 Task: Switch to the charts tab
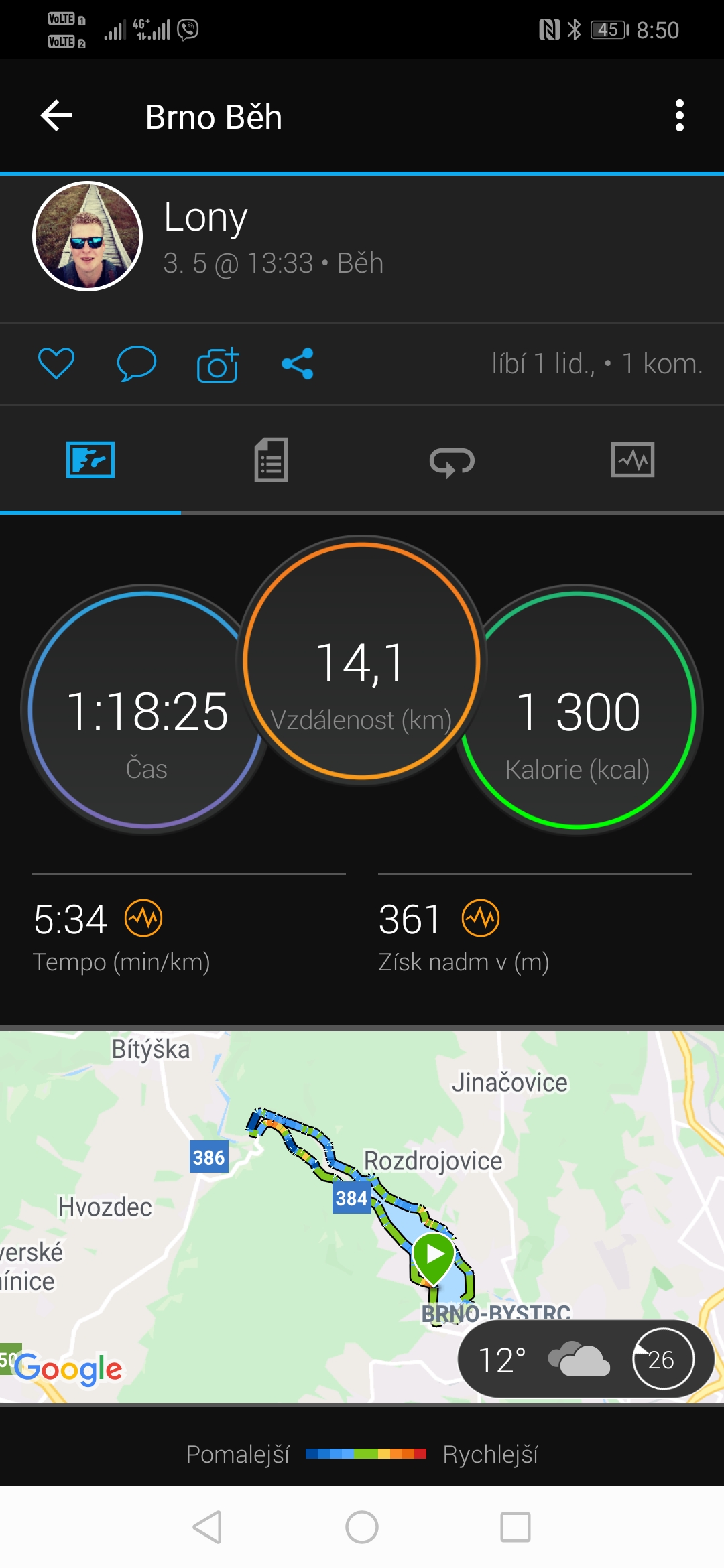(x=633, y=460)
